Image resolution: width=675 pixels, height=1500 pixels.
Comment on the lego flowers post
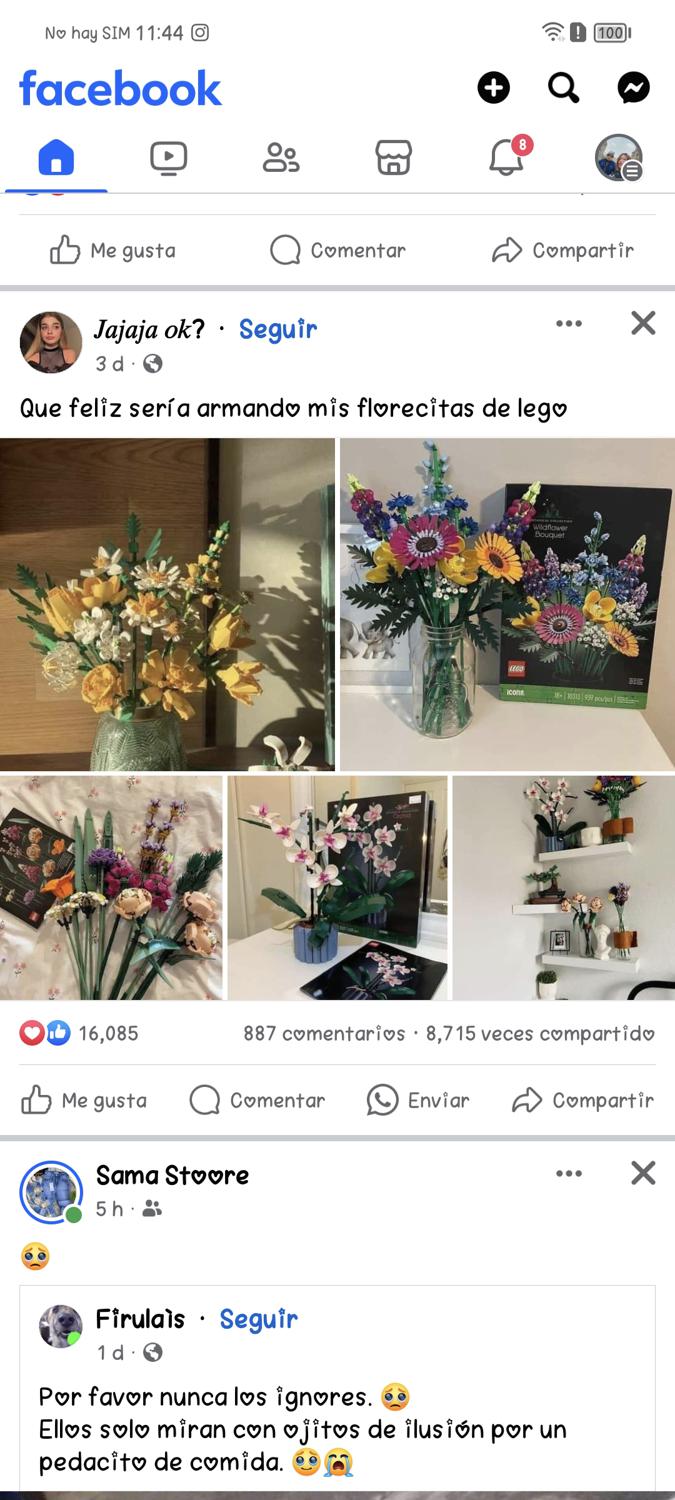click(x=257, y=1101)
